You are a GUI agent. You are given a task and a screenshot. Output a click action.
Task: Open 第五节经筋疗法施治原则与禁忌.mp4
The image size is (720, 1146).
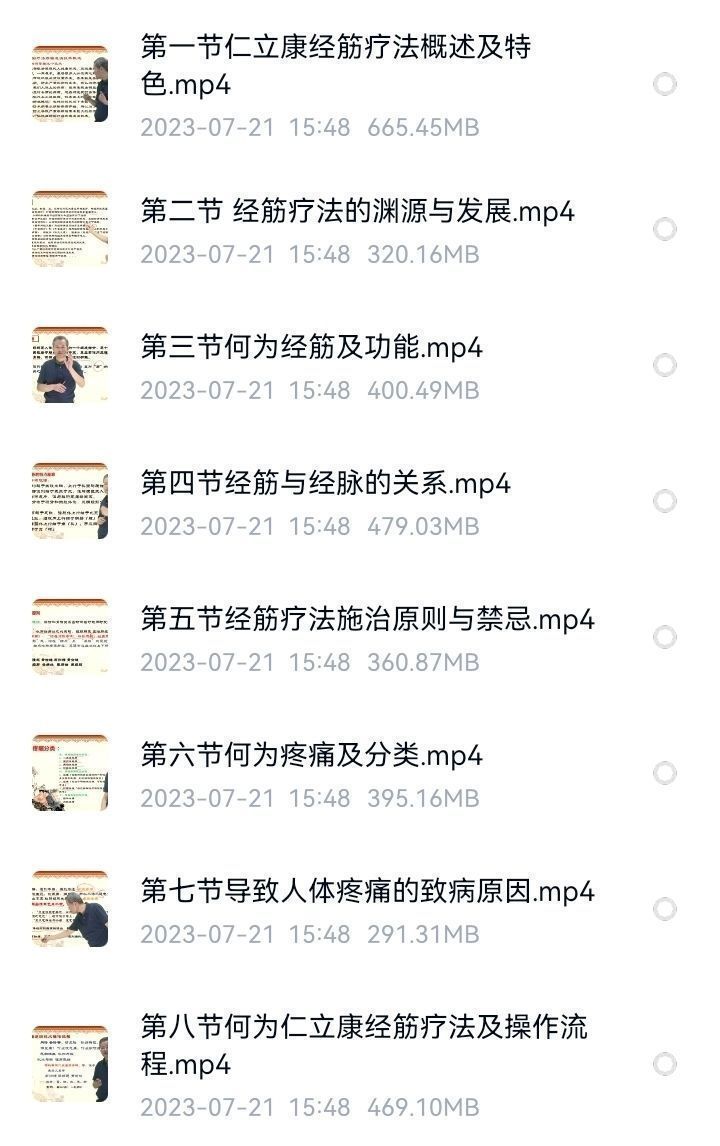click(x=367, y=619)
